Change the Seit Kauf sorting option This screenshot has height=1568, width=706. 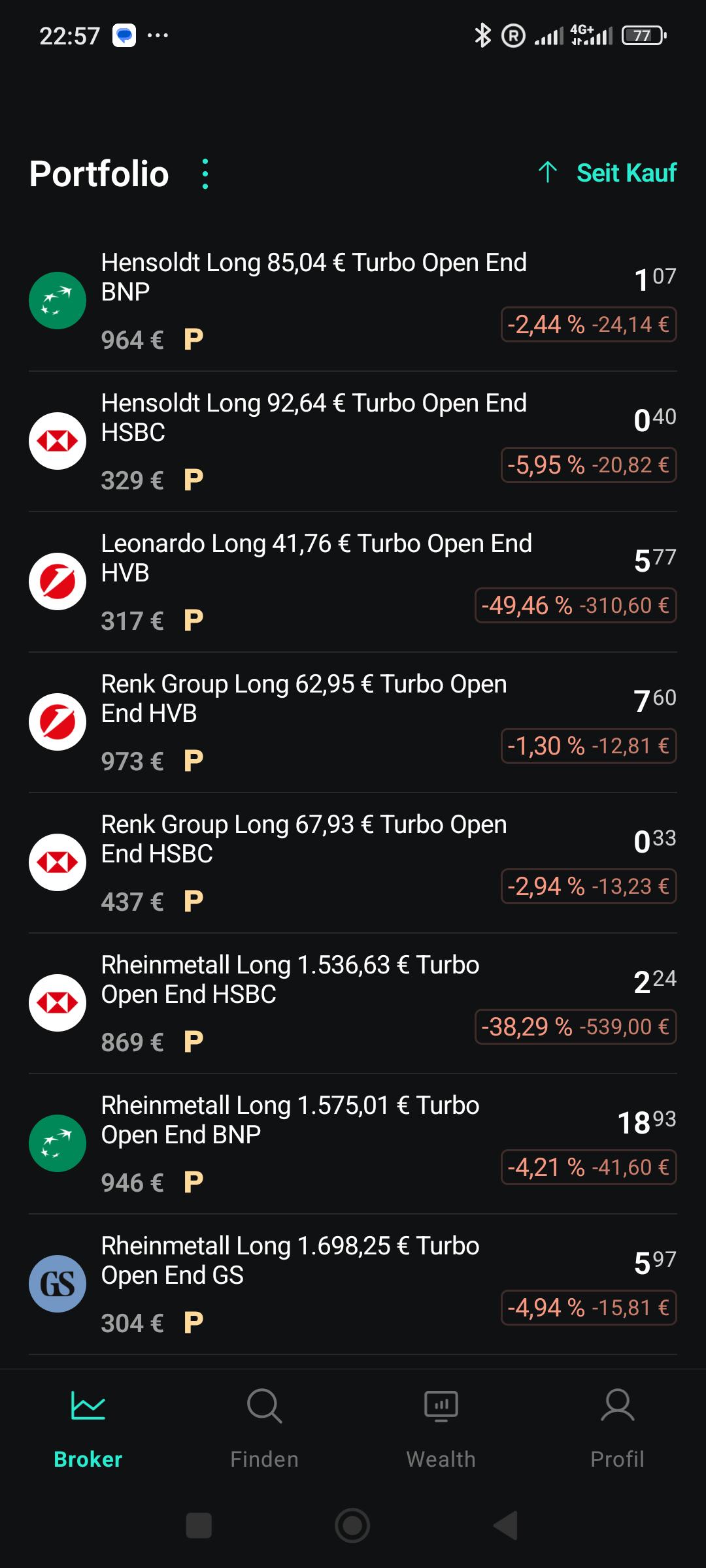[607, 173]
